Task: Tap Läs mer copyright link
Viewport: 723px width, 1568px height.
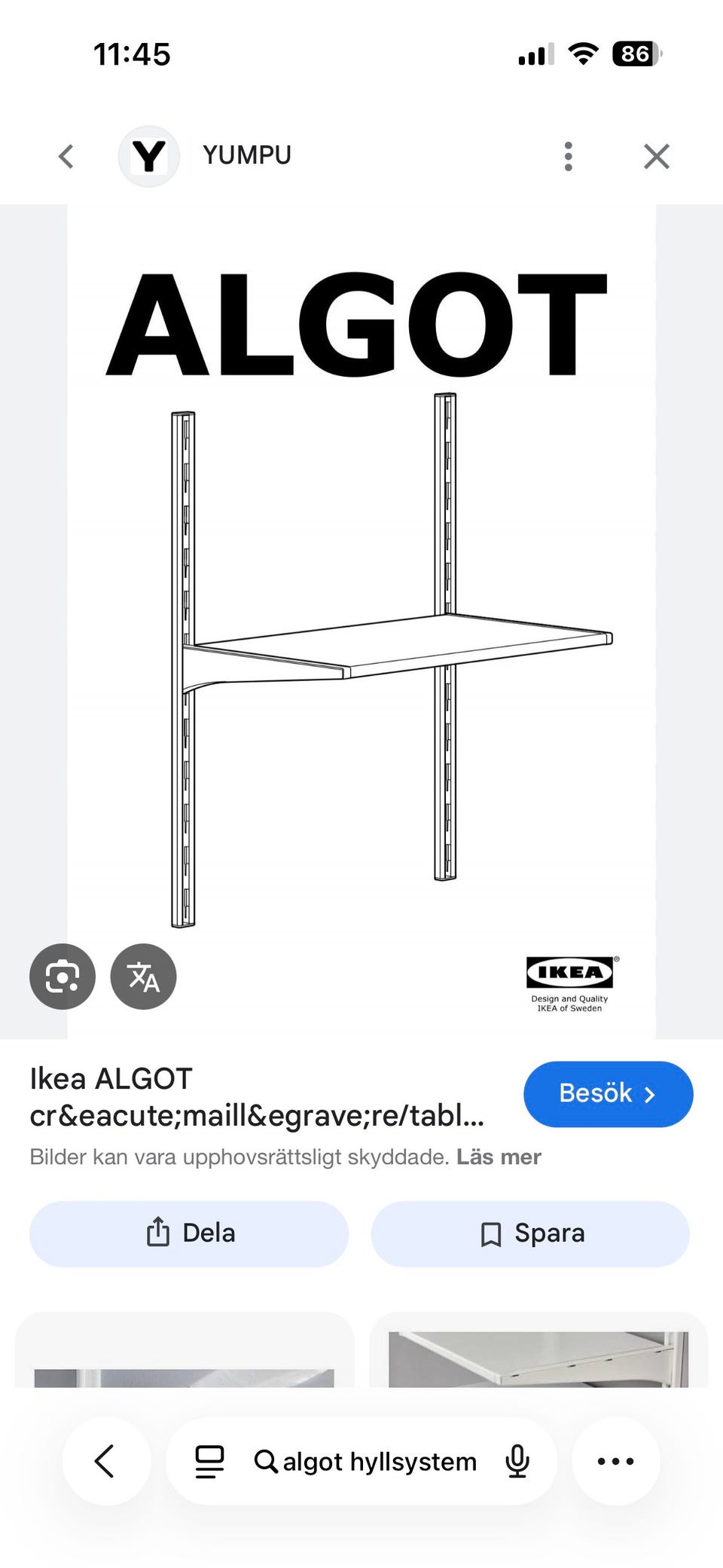Action: (499, 1156)
